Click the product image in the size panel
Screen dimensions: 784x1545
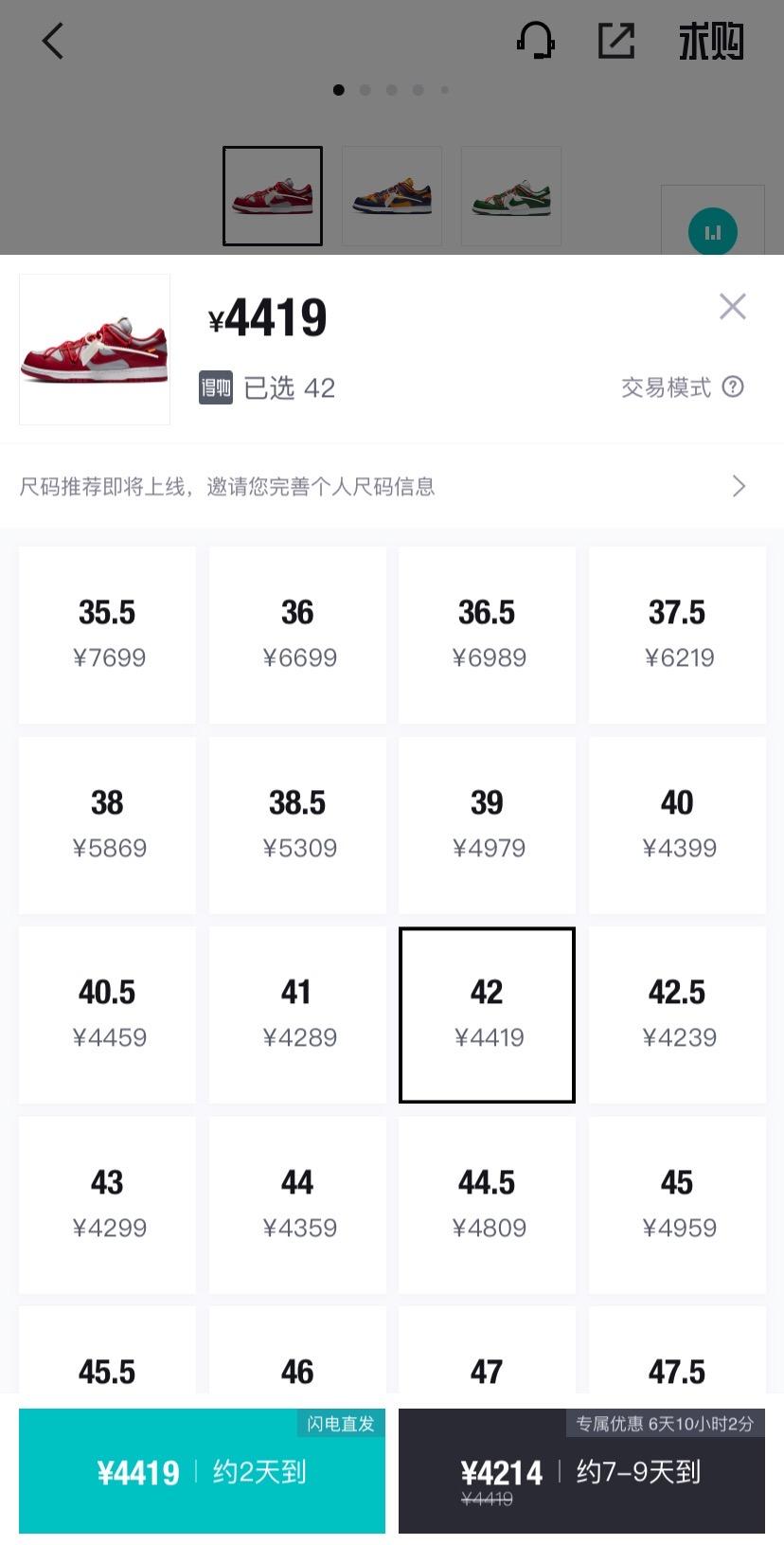point(94,350)
